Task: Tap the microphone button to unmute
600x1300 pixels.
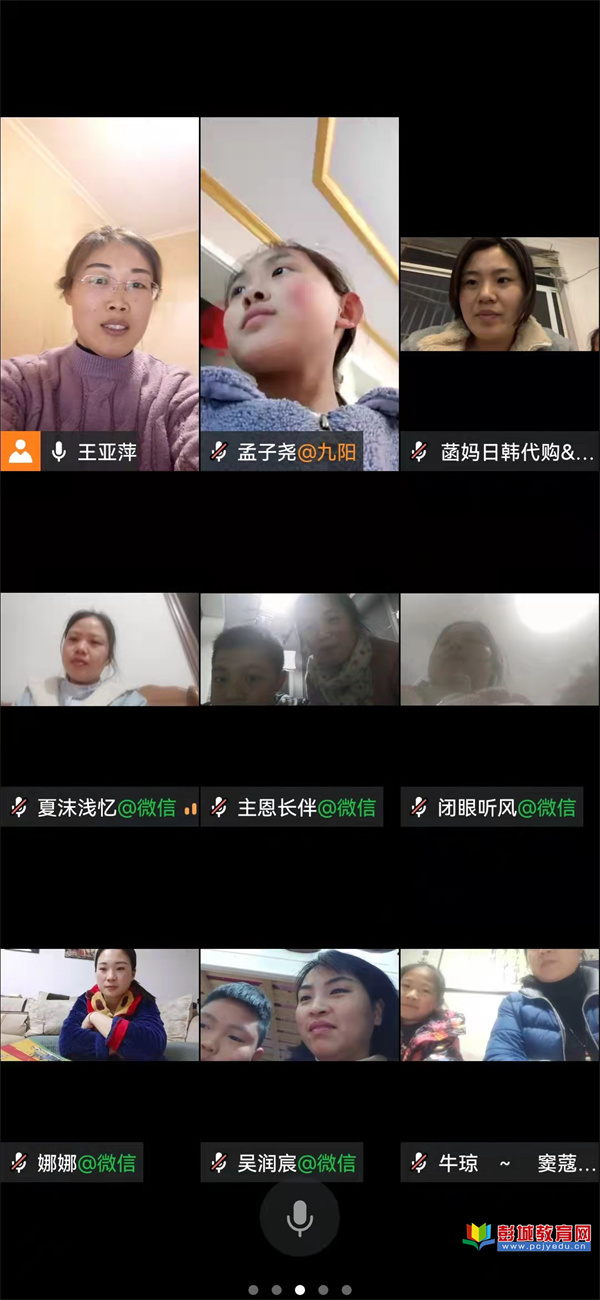Action: pos(299,1217)
